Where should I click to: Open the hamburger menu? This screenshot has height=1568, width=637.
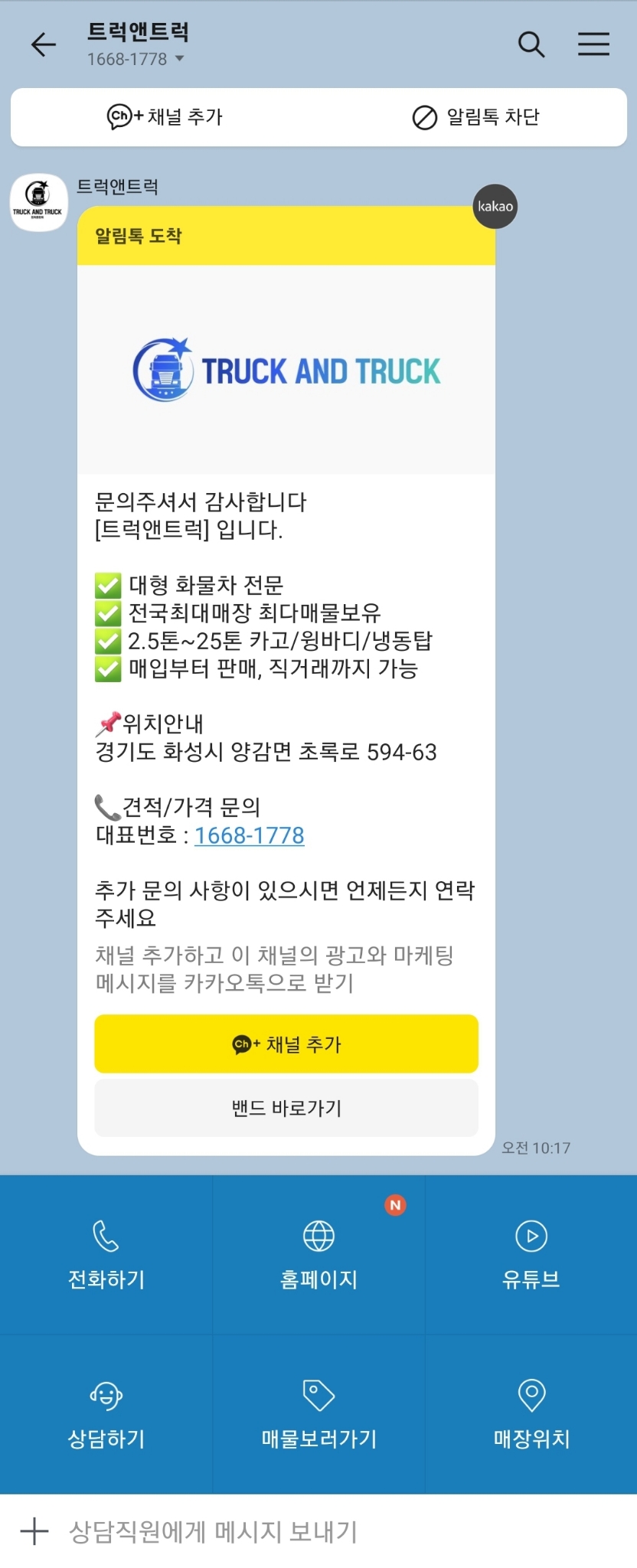[x=593, y=45]
